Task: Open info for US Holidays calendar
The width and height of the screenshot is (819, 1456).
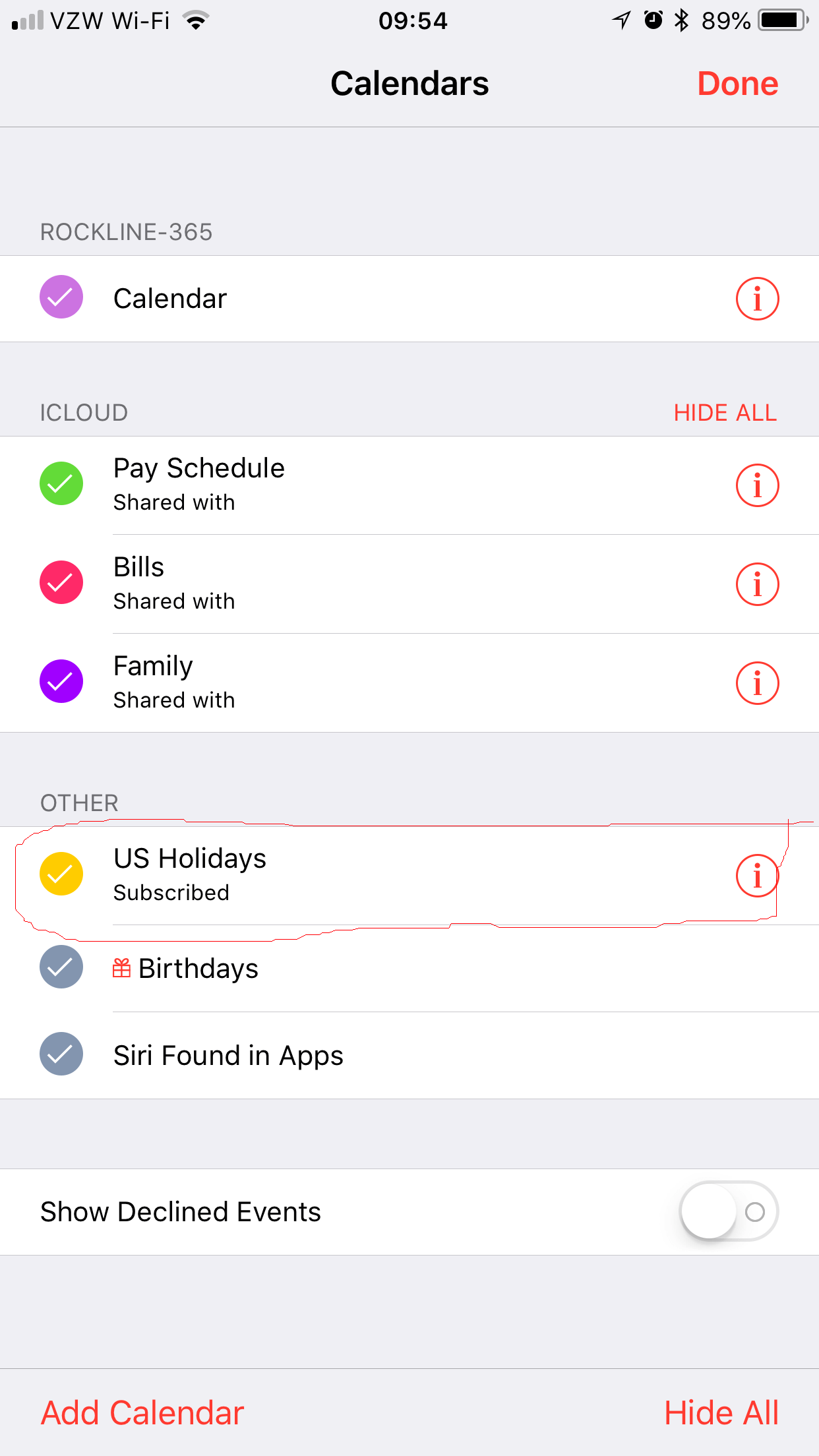Action: click(757, 876)
